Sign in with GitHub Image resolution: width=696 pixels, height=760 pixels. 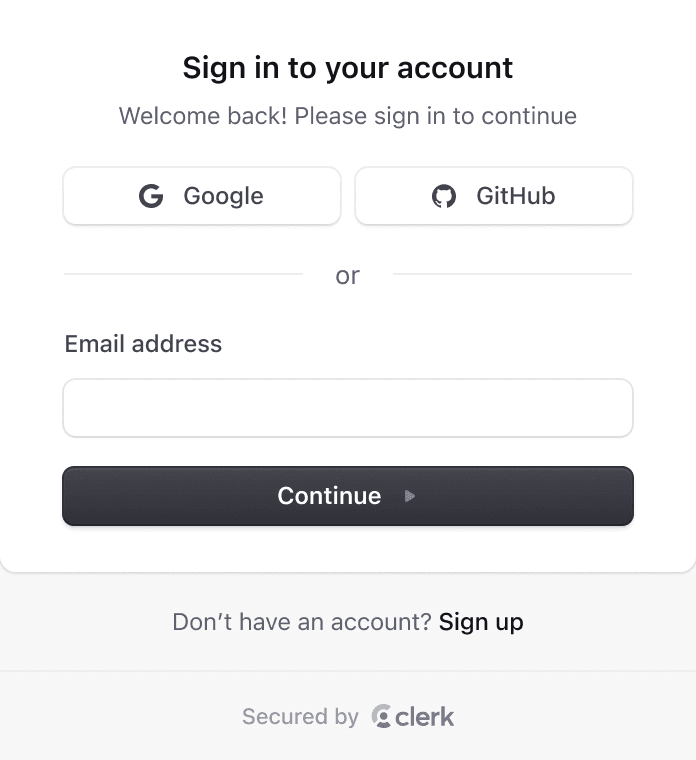click(x=494, y=196)
